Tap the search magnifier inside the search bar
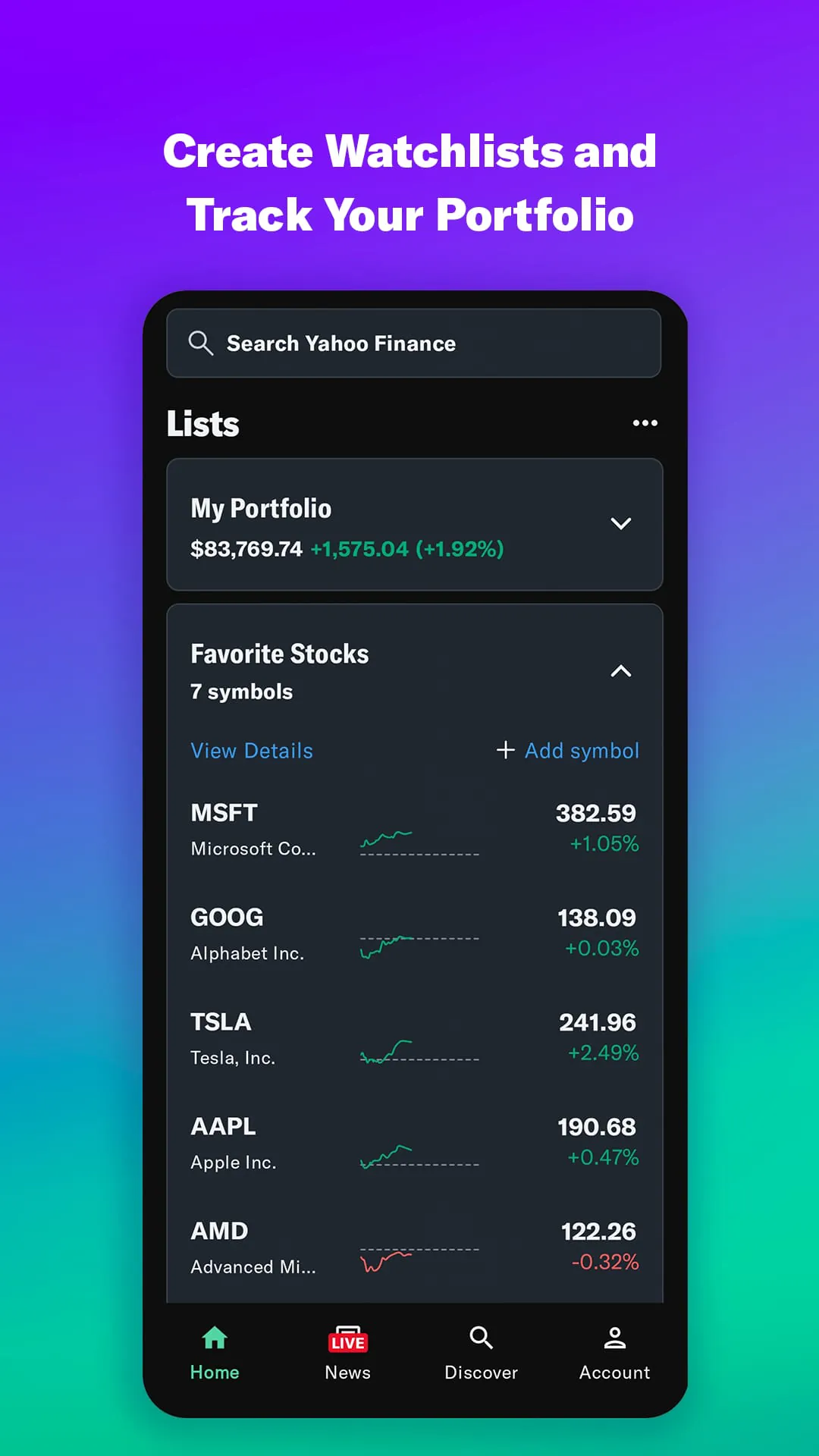Screen dimensions: 819x1456 pyautogui.click(x=200, y=344)
